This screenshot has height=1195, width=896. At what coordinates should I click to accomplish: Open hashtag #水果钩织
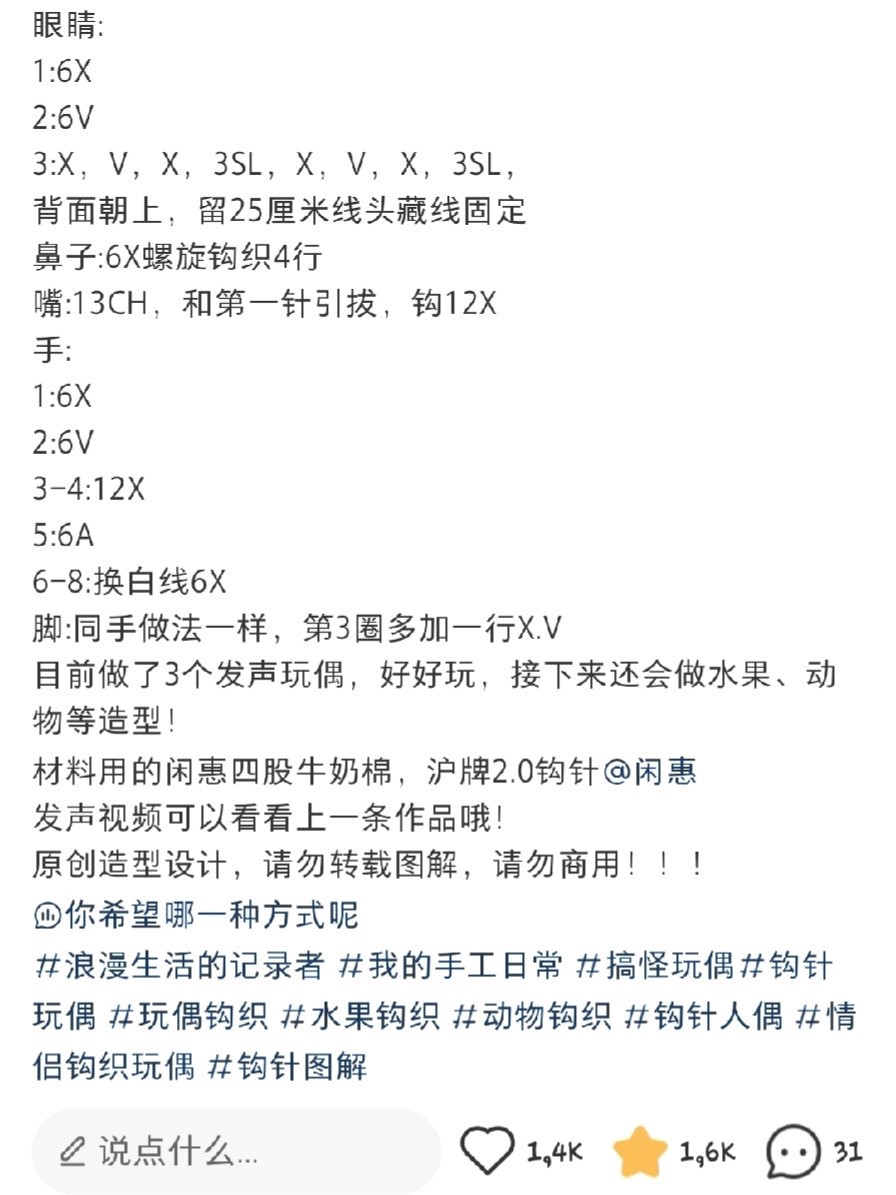pos(360,1016)
